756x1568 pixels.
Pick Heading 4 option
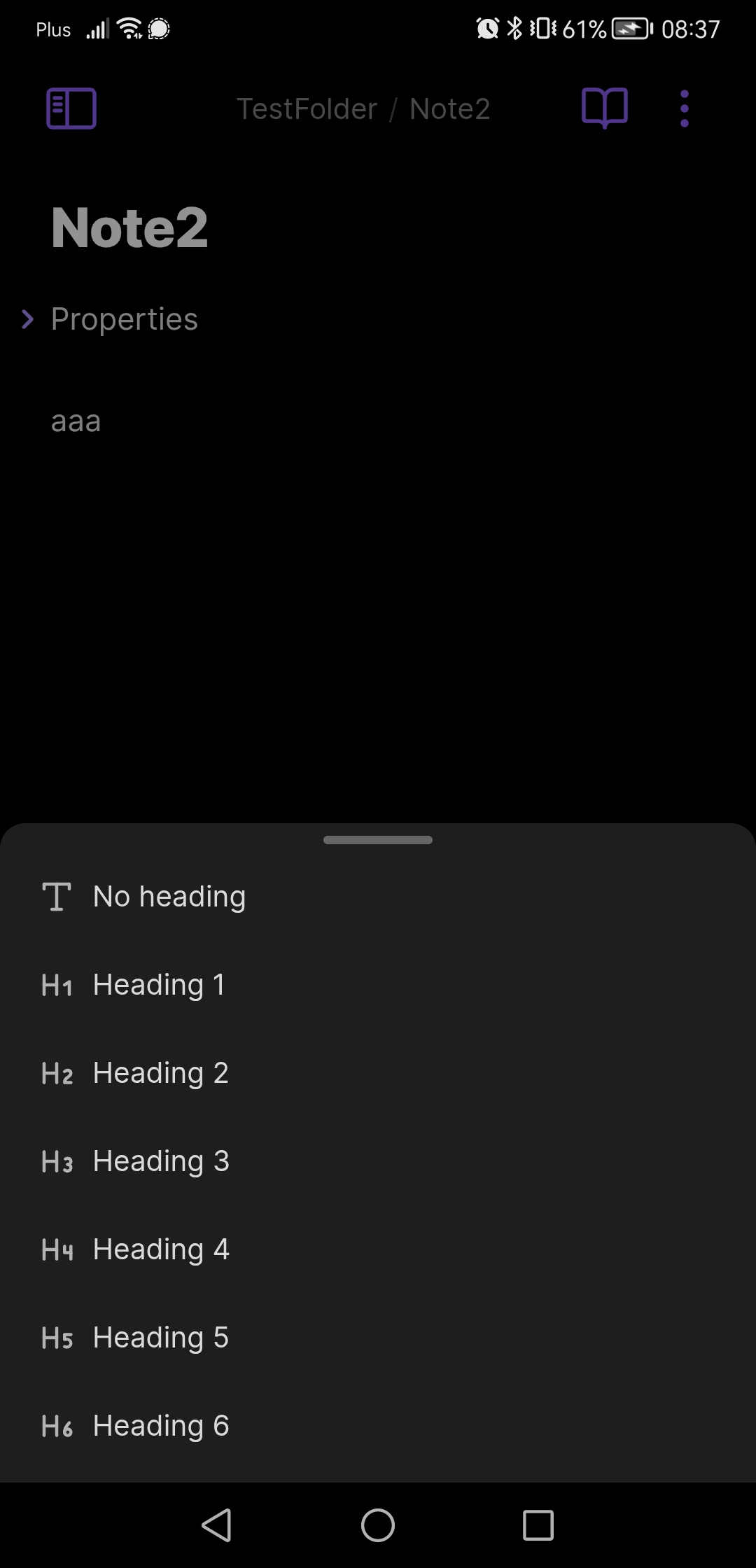(378, 1249)
